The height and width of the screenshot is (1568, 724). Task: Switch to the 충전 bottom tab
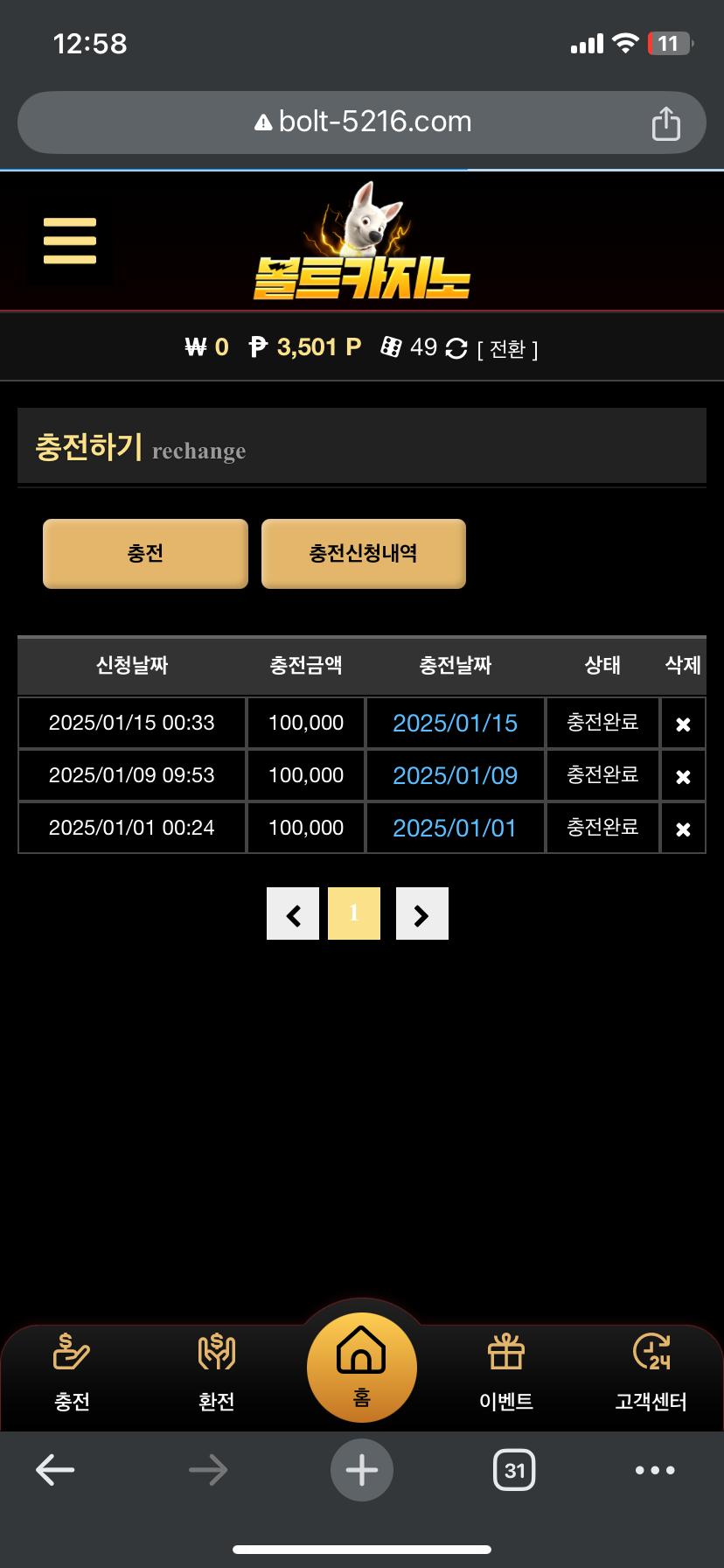pyautogui.click(x=72, y=1371)
